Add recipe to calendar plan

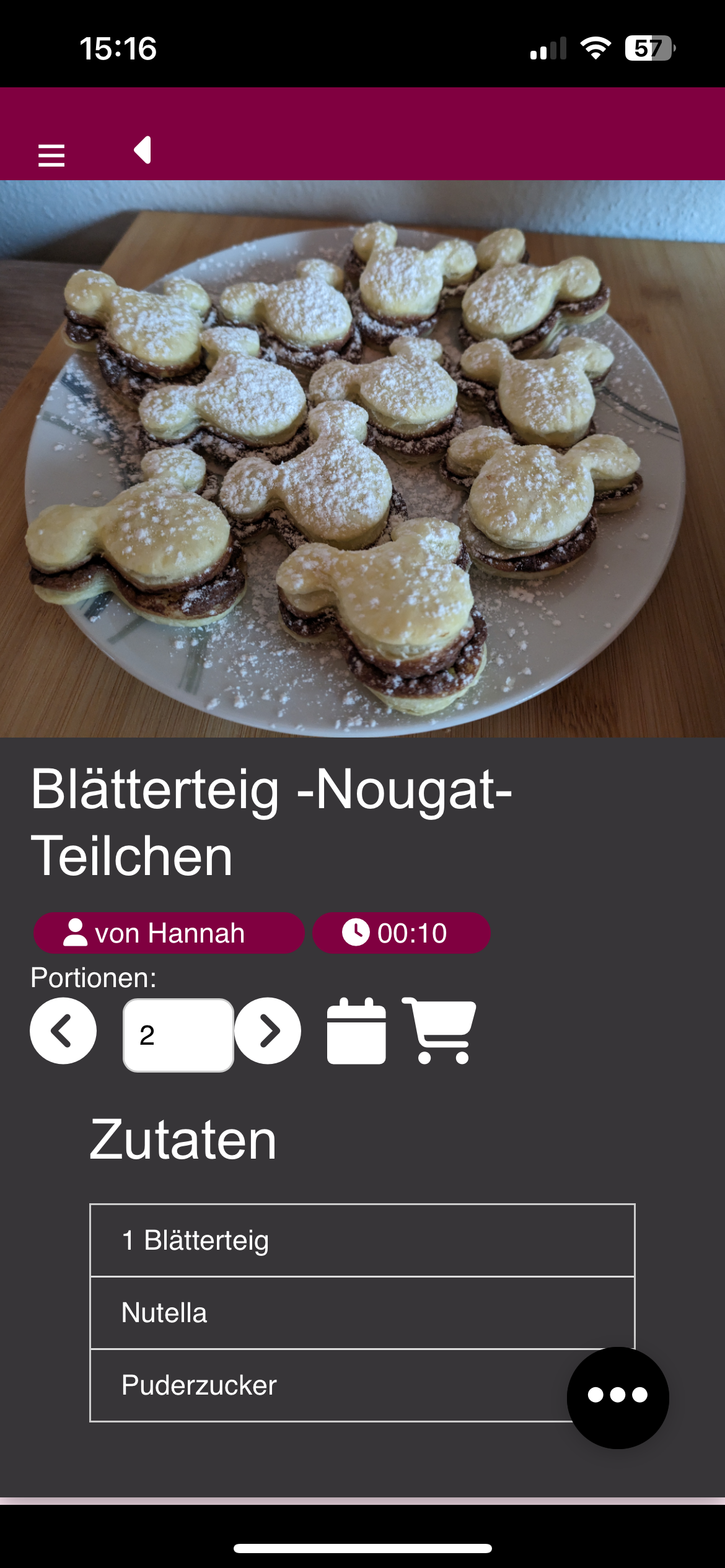356,1031
